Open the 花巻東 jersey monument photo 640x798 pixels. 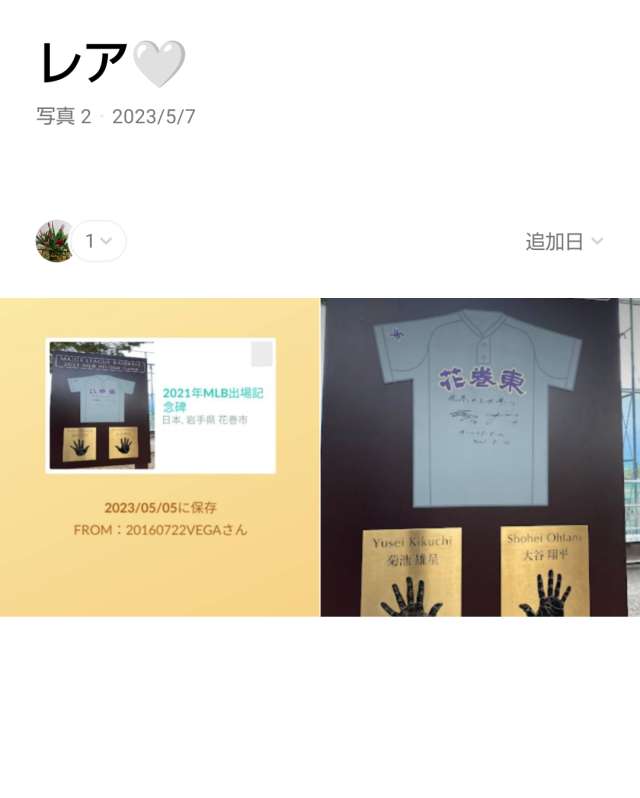click(480, 456)
